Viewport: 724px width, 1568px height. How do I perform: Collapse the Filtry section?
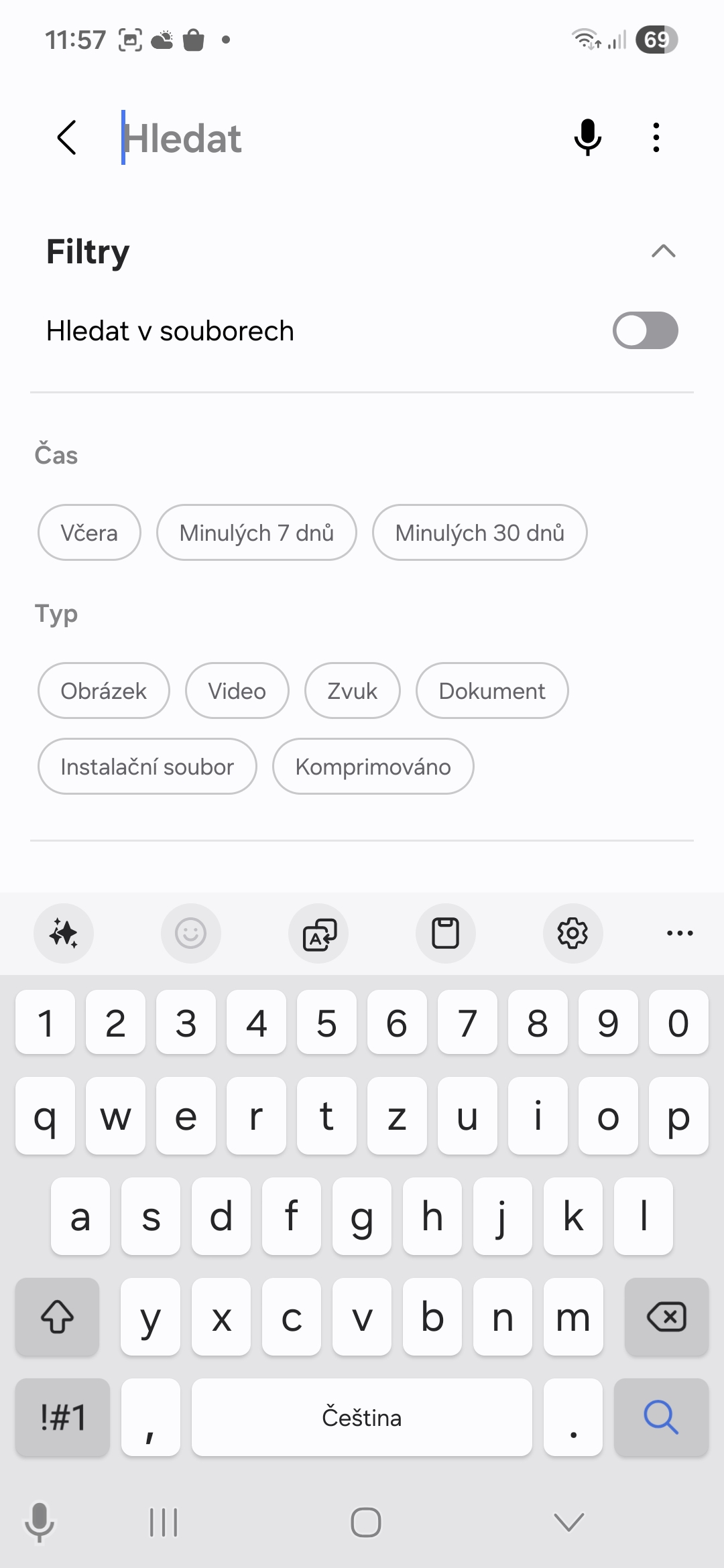[x=663, y=251]
